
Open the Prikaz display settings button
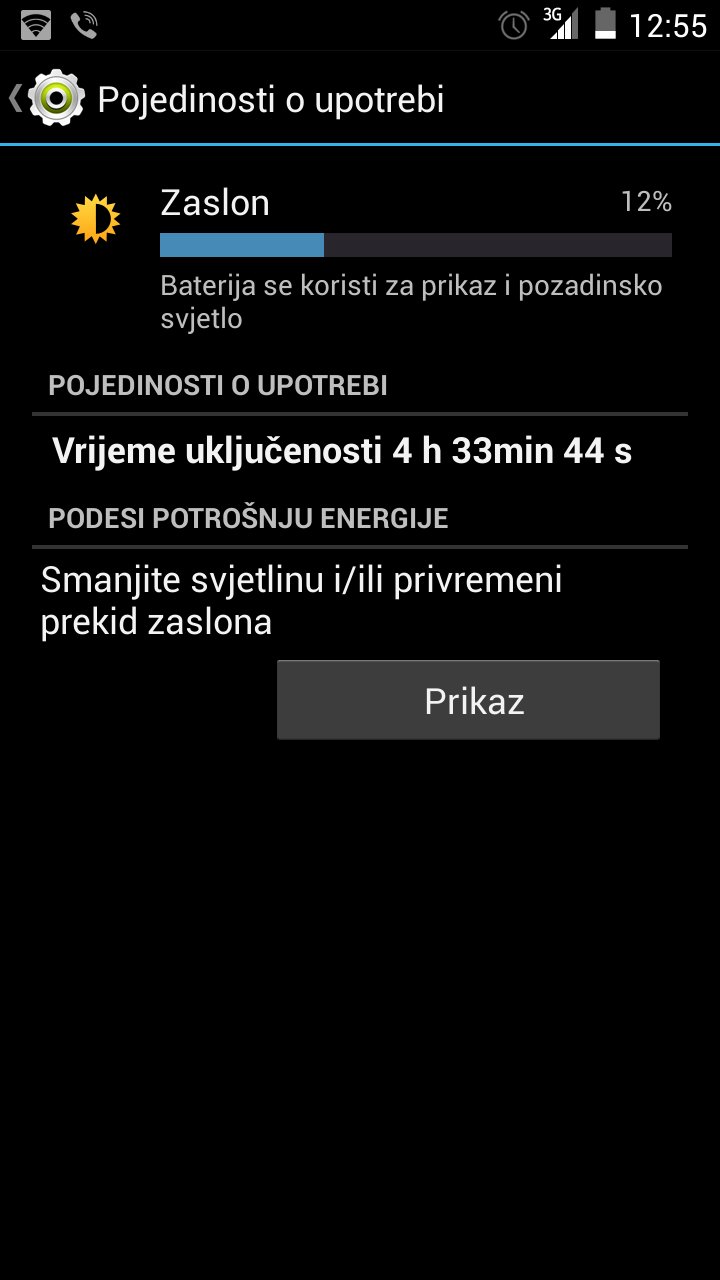[x=468, y=700]
